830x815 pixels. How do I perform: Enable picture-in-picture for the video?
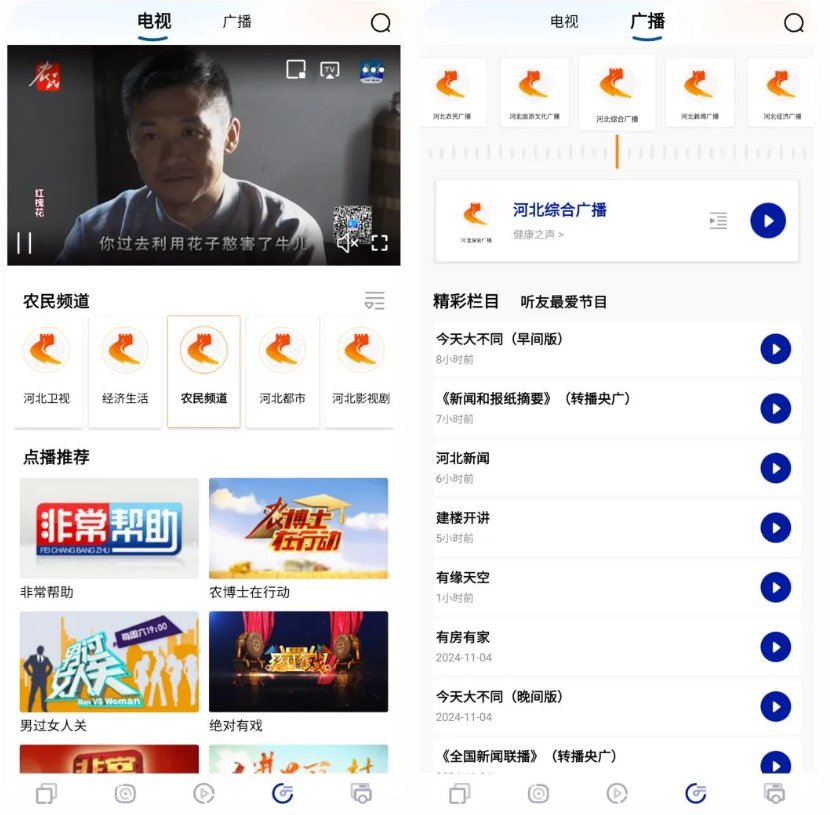[x=296, y=69]
